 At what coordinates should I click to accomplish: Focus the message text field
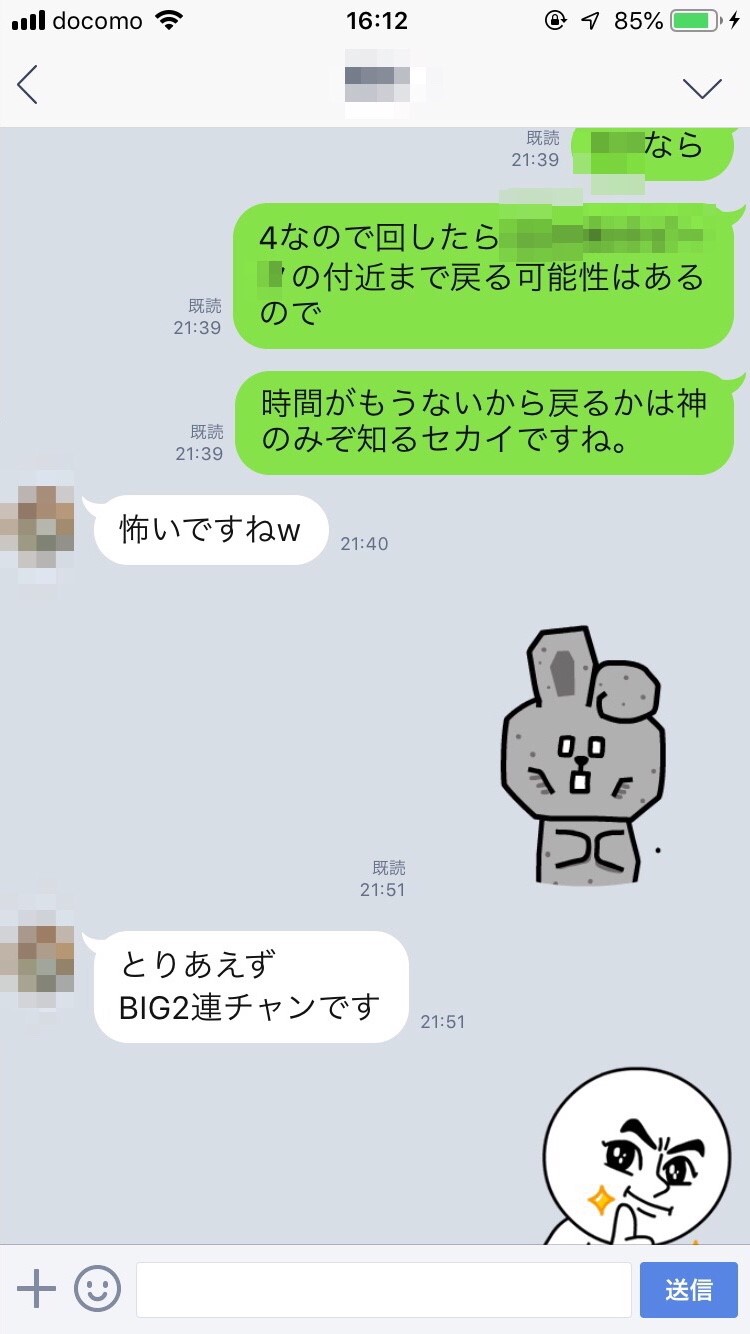(x=383, y=1289)
